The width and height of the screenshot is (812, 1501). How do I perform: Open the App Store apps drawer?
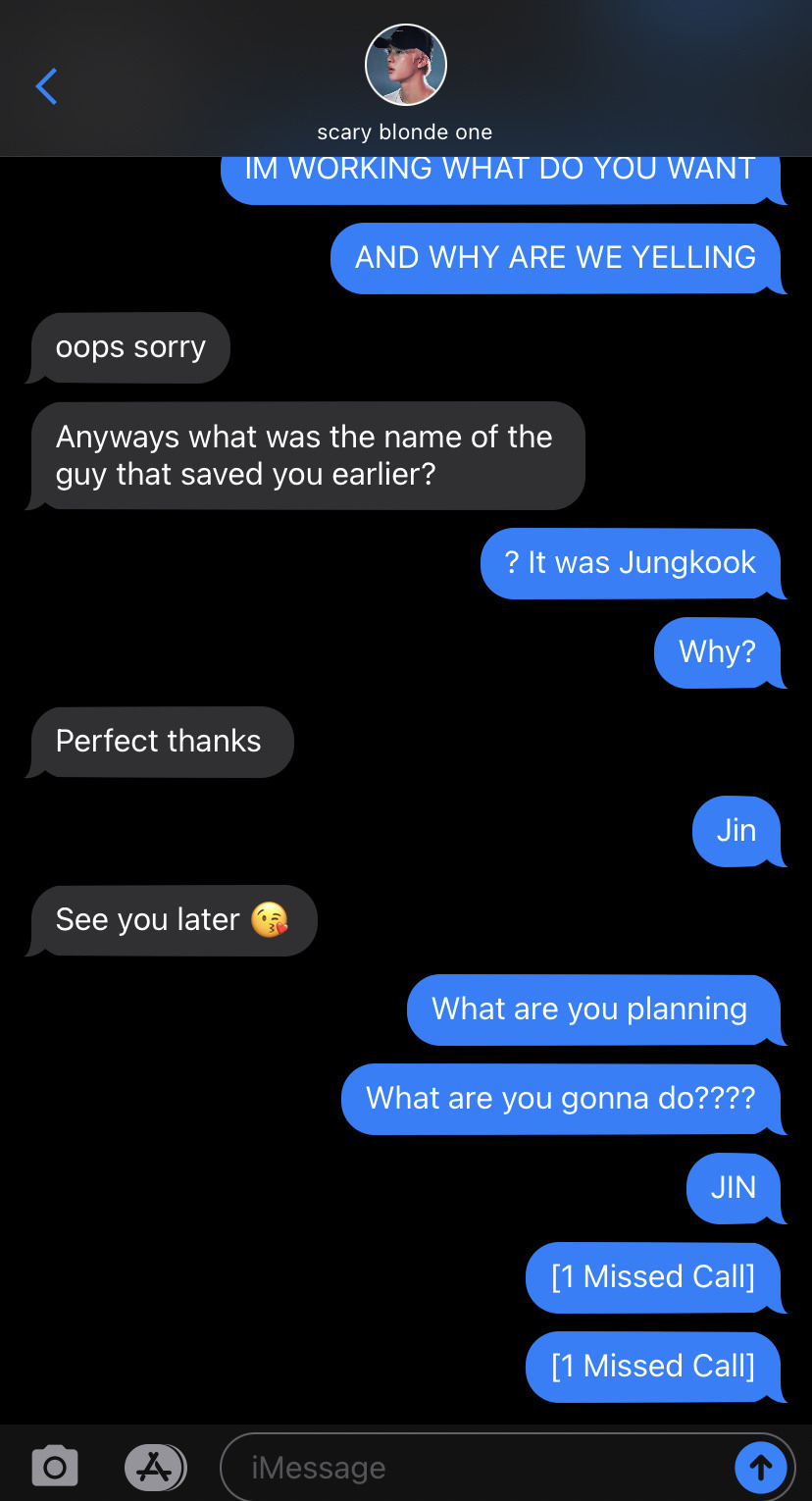[155, 1467]
